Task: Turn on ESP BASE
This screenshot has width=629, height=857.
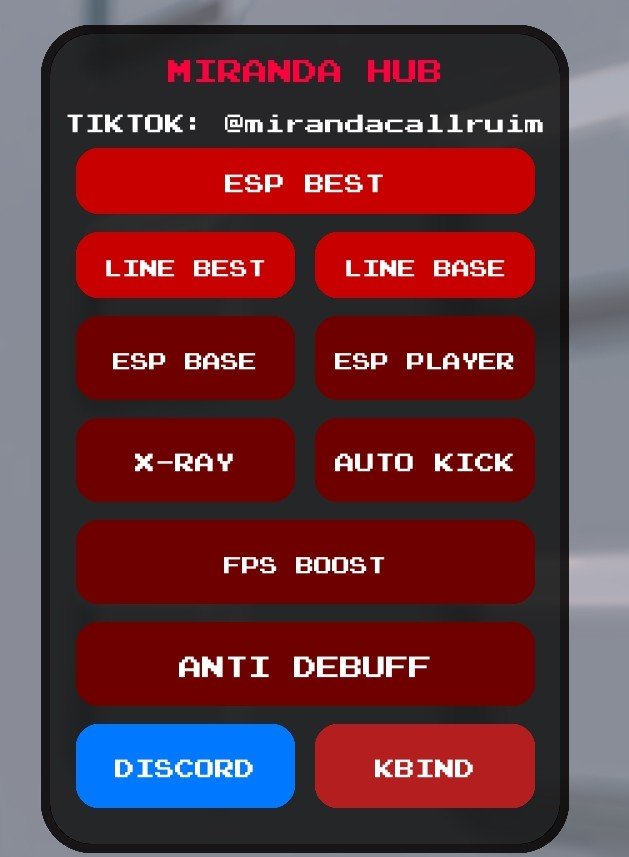Action: click(185, 359)
